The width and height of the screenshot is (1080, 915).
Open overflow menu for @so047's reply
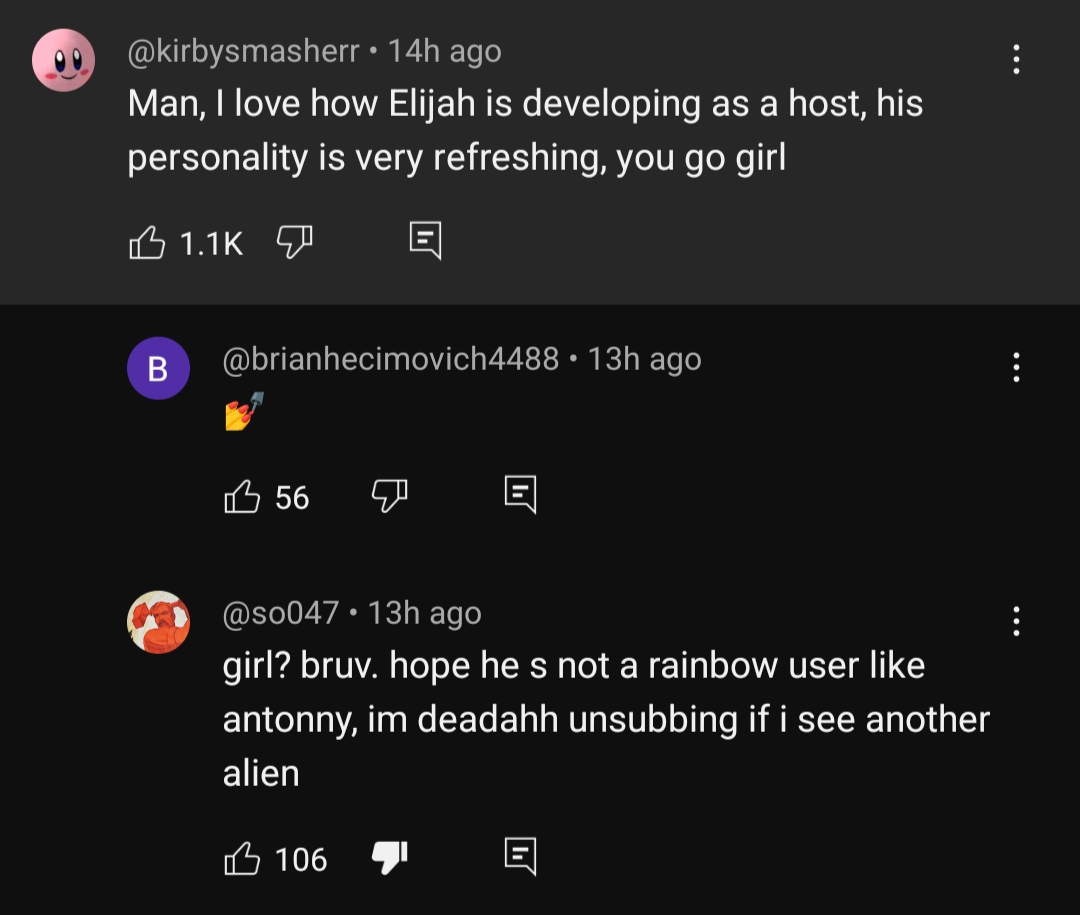[x=1016, y=621]
